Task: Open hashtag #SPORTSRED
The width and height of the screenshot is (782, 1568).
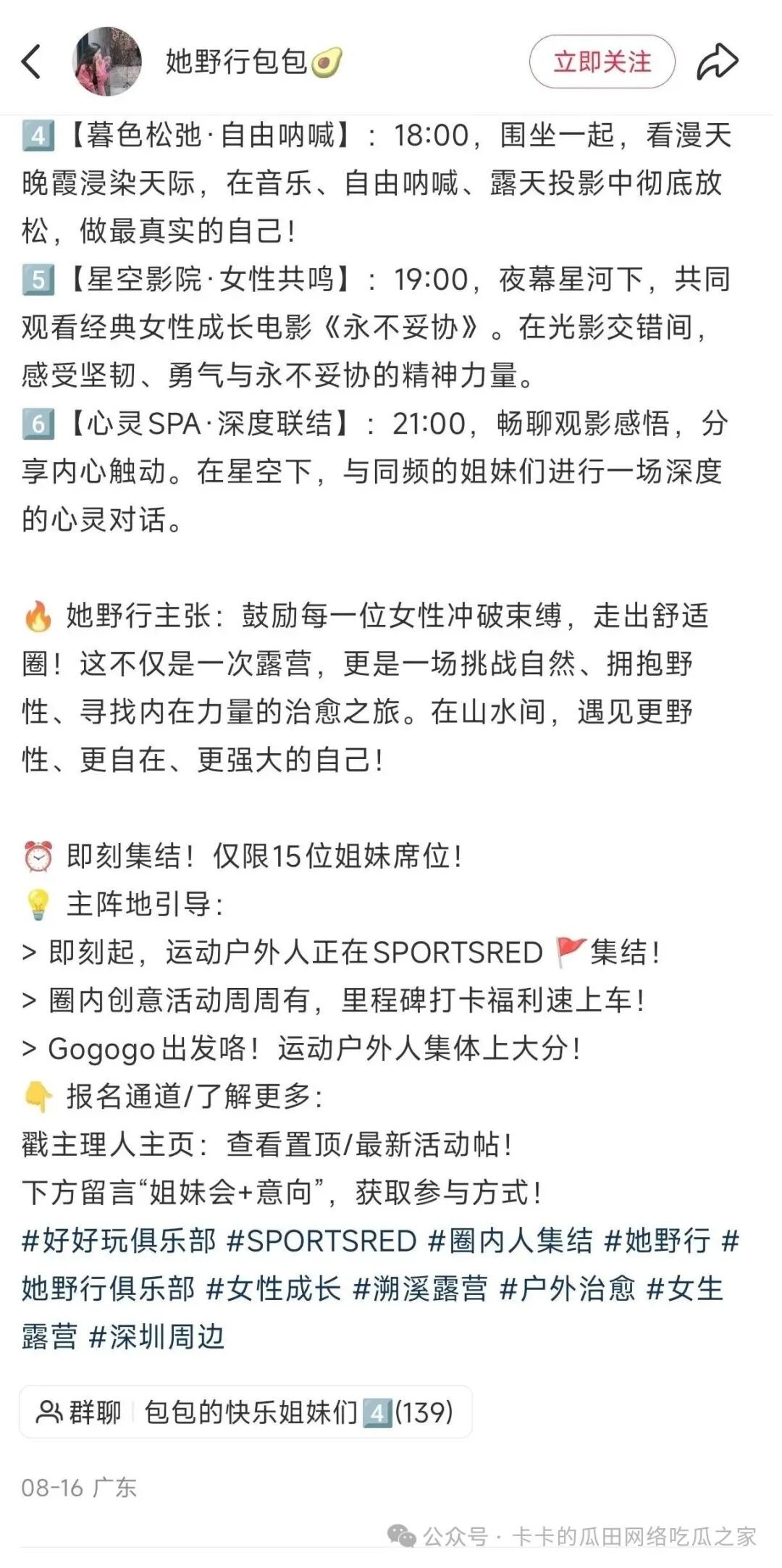Action: coord(321,1241)
